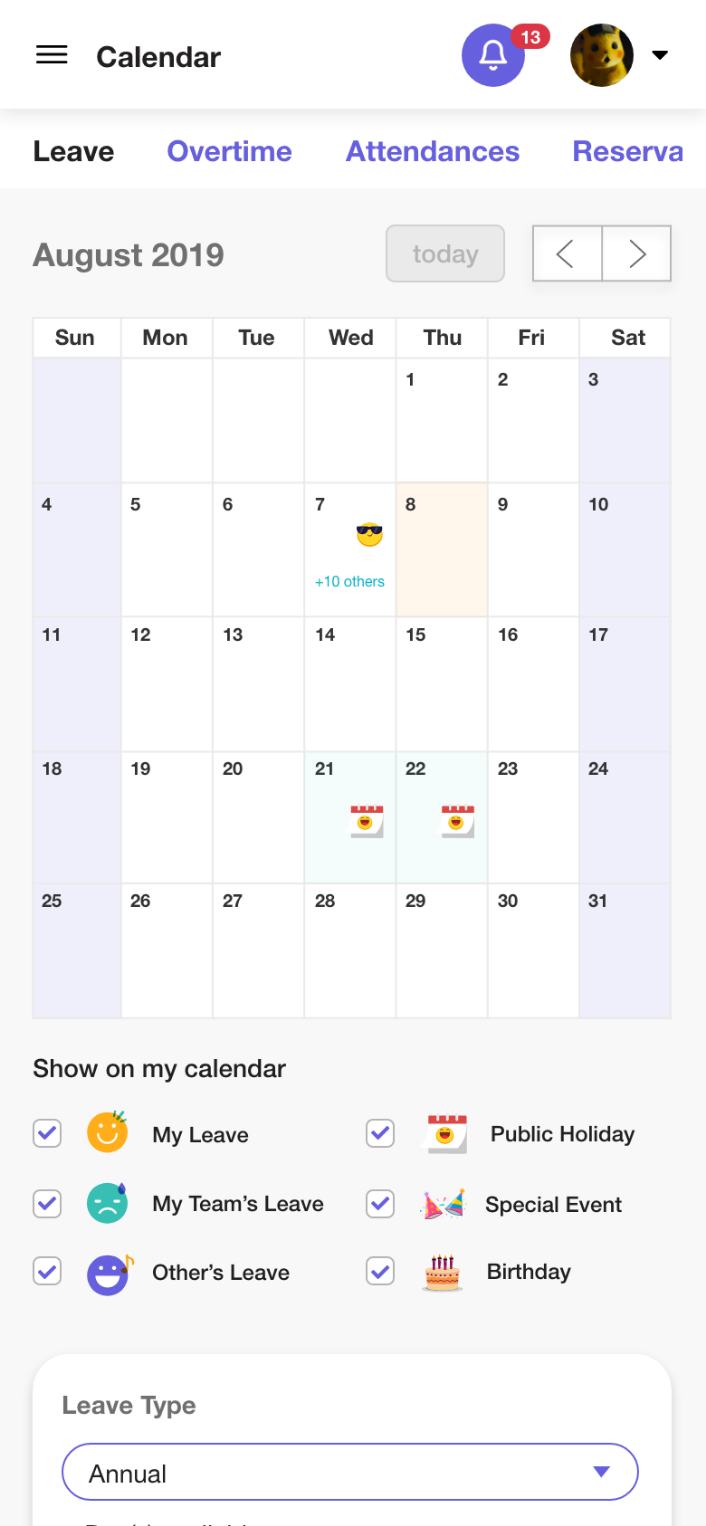
Task: Switch to the Overtime tab
Action: pyautogui.click(x=229, y=151)
